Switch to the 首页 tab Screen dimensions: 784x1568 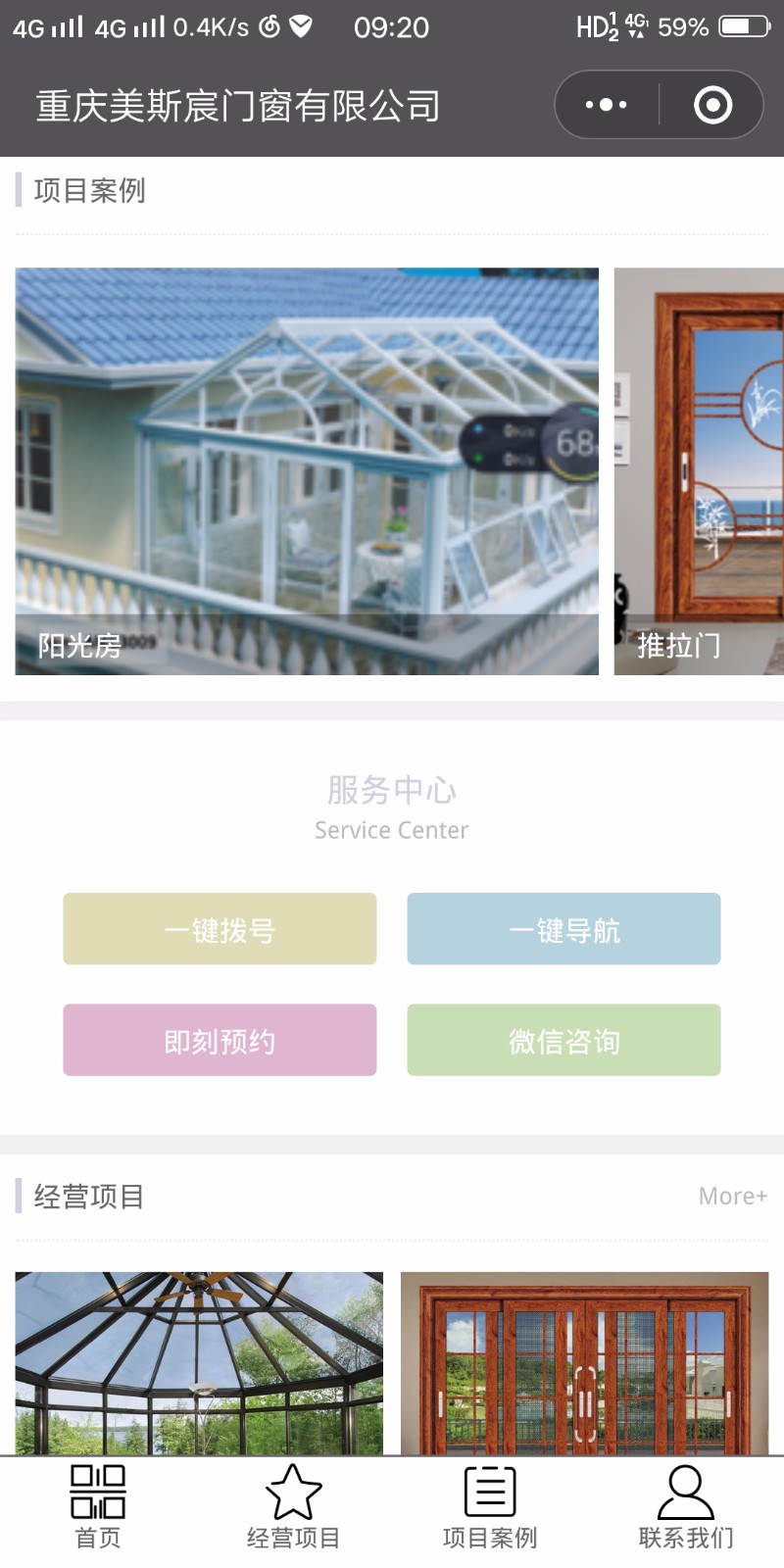(x=98, y=1507)
